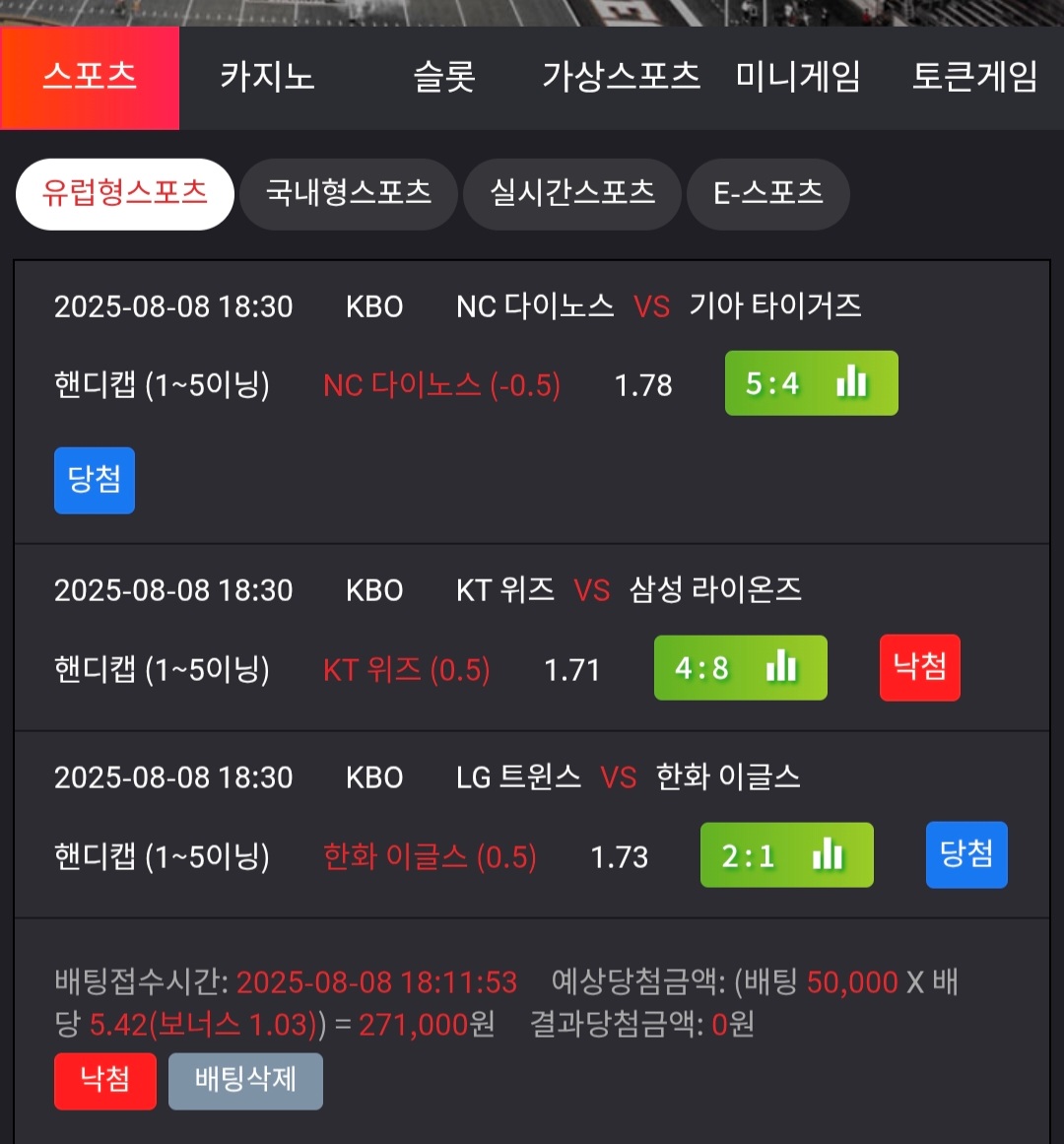Switch to the 스포츠 tab

90,77
